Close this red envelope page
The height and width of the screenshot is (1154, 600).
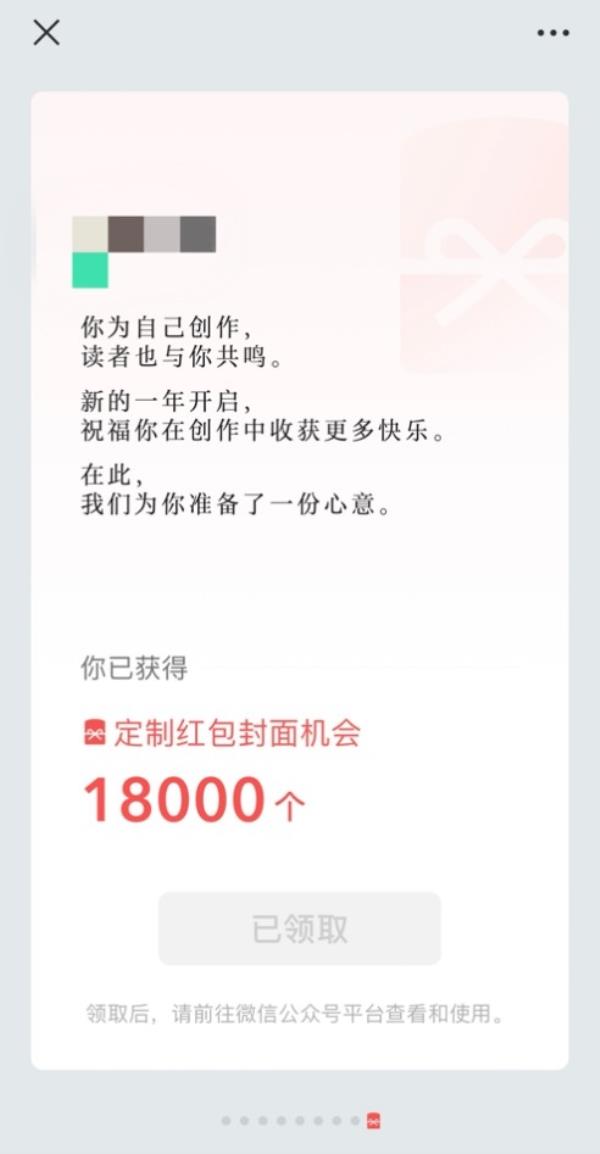pyautogui.click(x=46, y=32)
